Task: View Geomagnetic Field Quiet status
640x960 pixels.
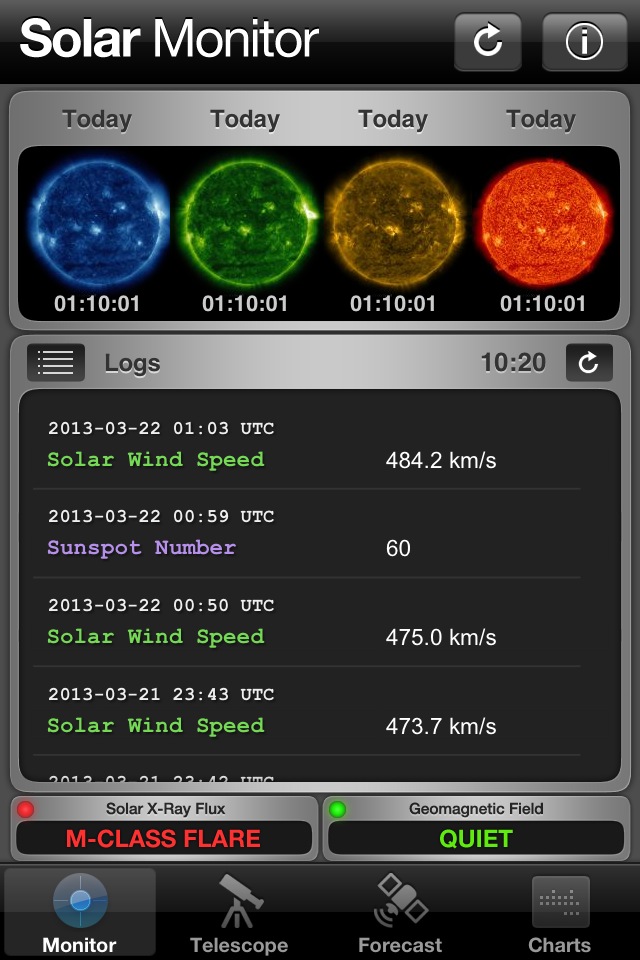Action: click(476, 828)
